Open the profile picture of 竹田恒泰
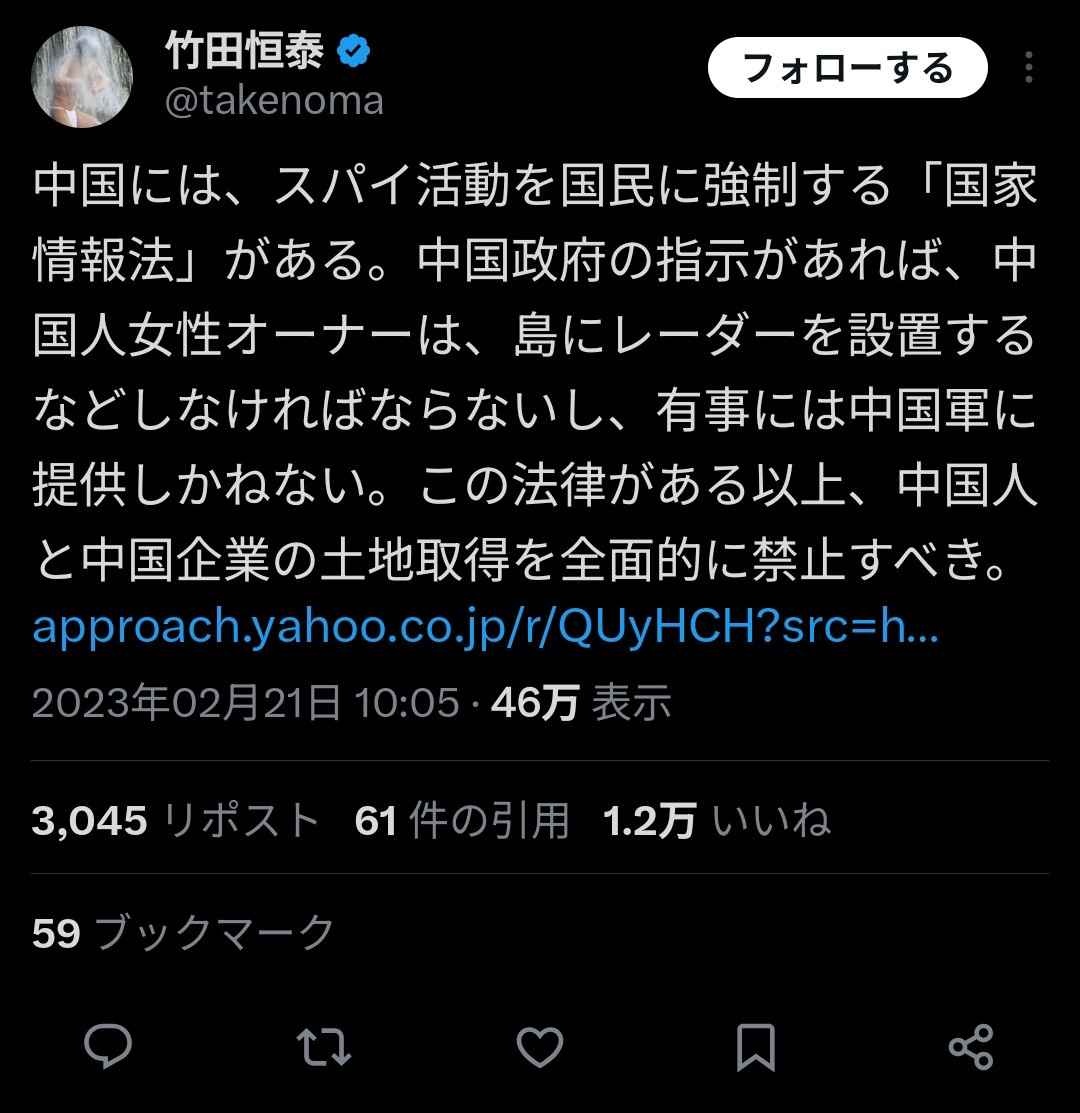1080x1113 pixels. pos(82,76)
